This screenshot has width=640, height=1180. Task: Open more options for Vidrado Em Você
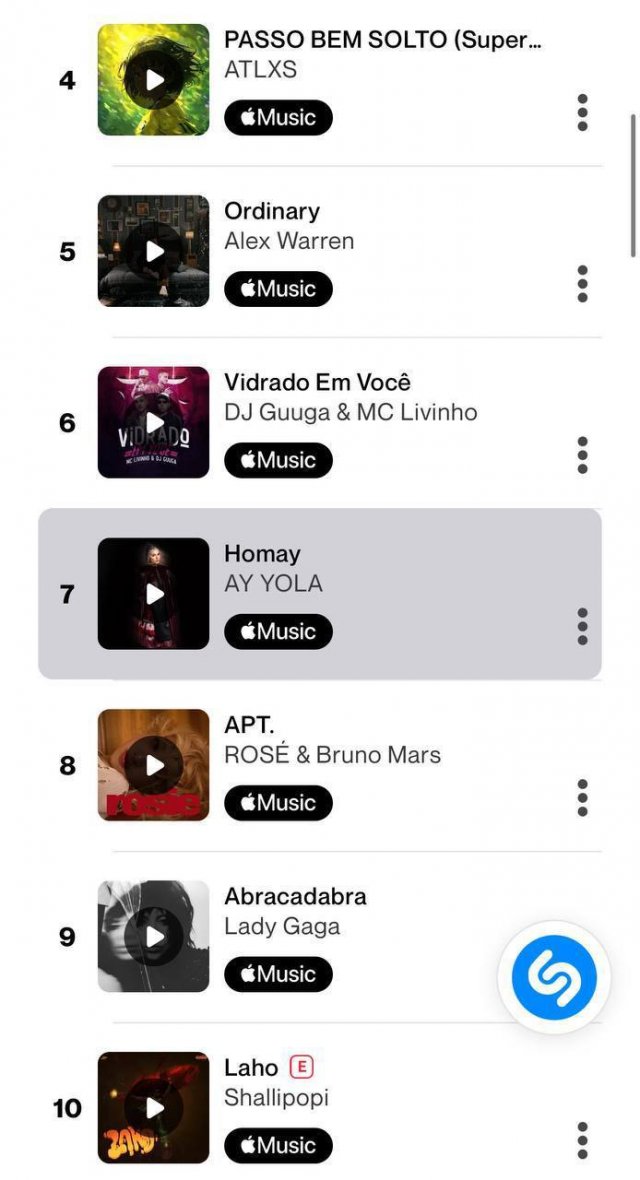click(582, 455)
